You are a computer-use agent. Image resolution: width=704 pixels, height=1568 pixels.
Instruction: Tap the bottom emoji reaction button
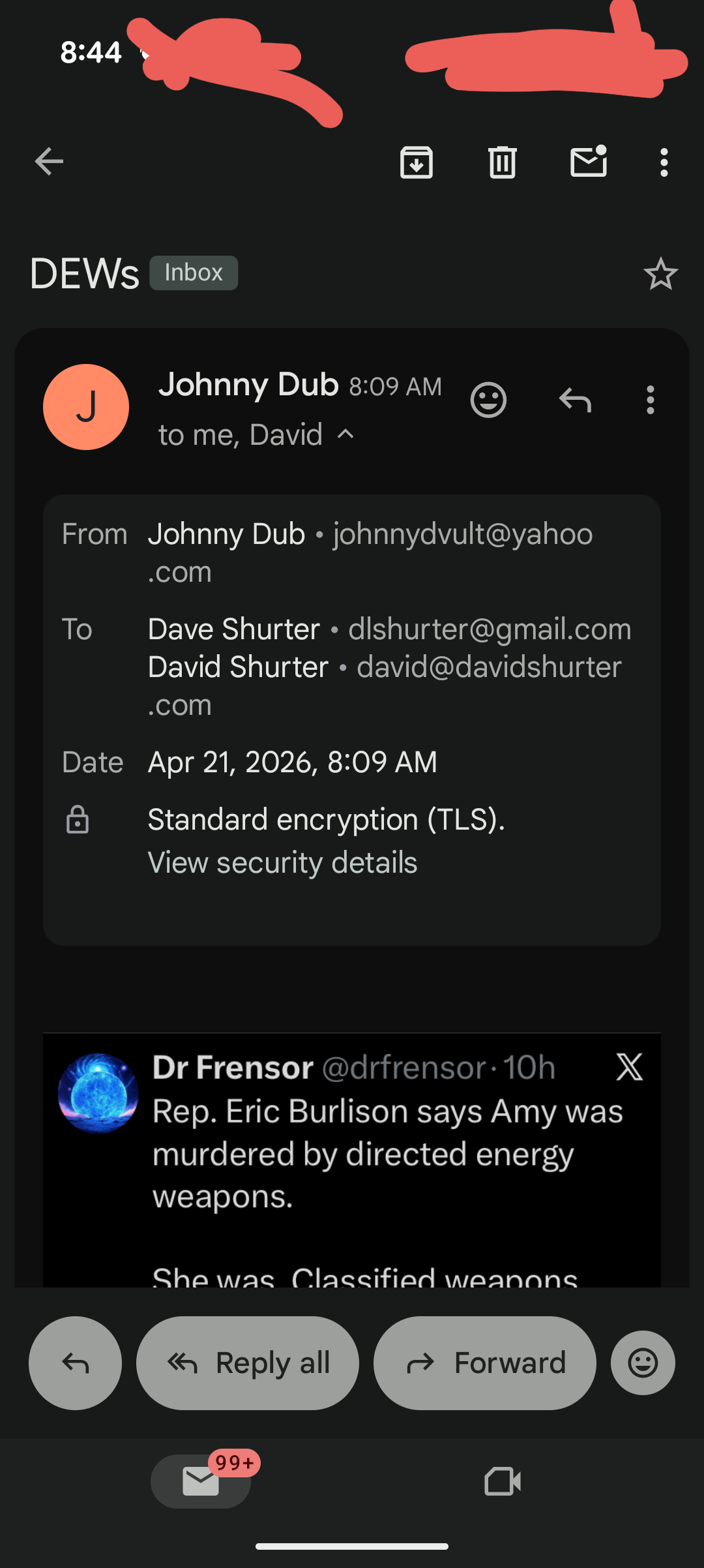643,1363
